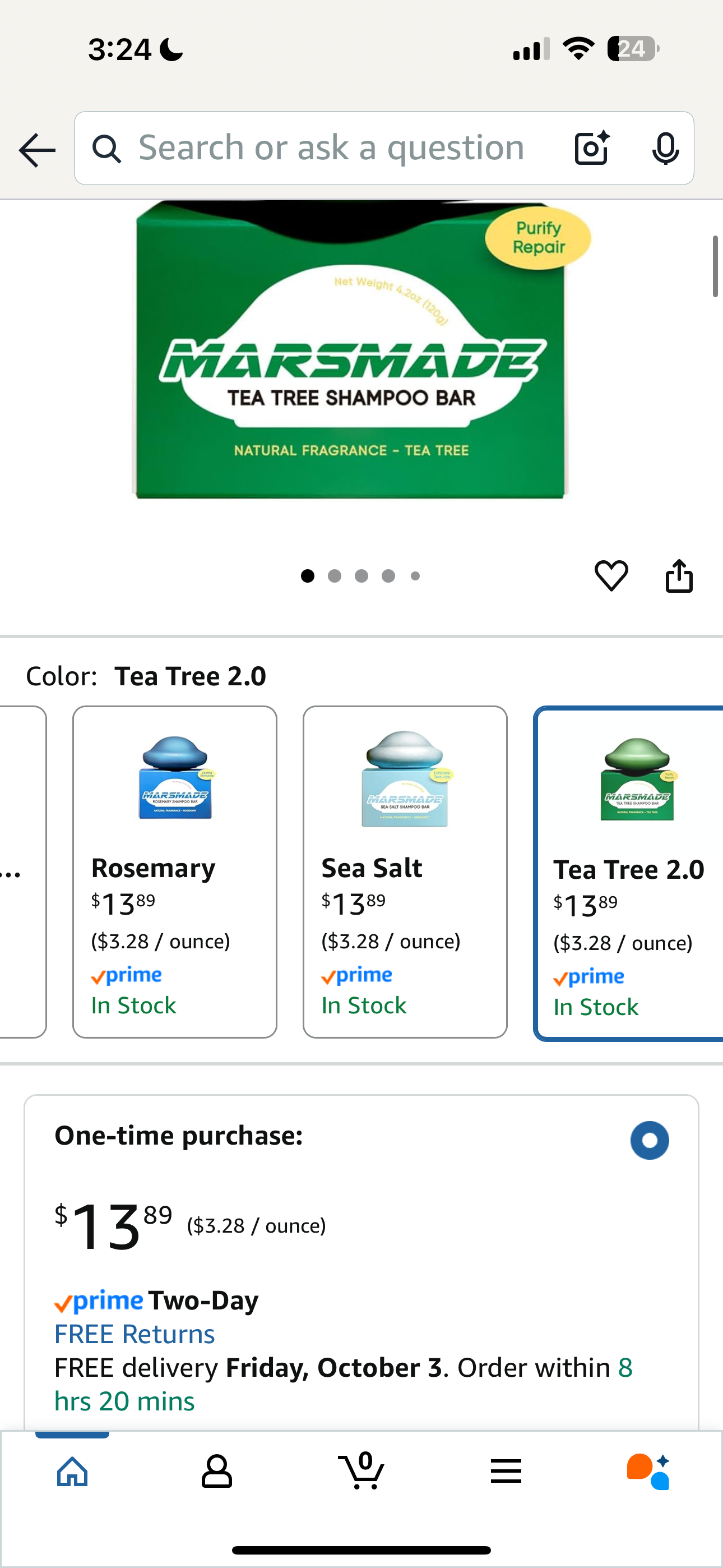The image size is (723, 1568).
Task: Open the Rufus AI assistant chat
Action: point(650,1471)
